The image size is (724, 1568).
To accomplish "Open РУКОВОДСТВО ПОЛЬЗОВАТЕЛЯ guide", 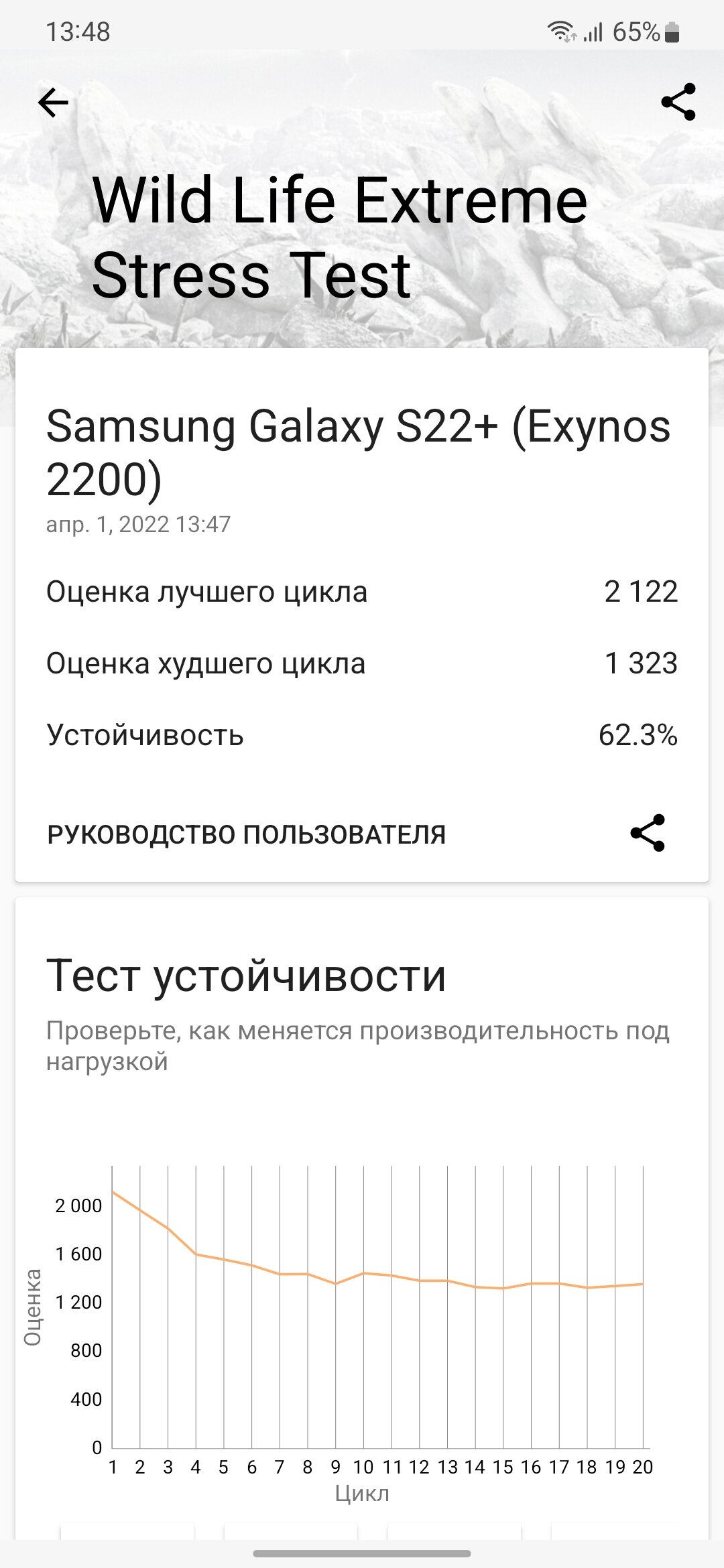I will (246, 834).
